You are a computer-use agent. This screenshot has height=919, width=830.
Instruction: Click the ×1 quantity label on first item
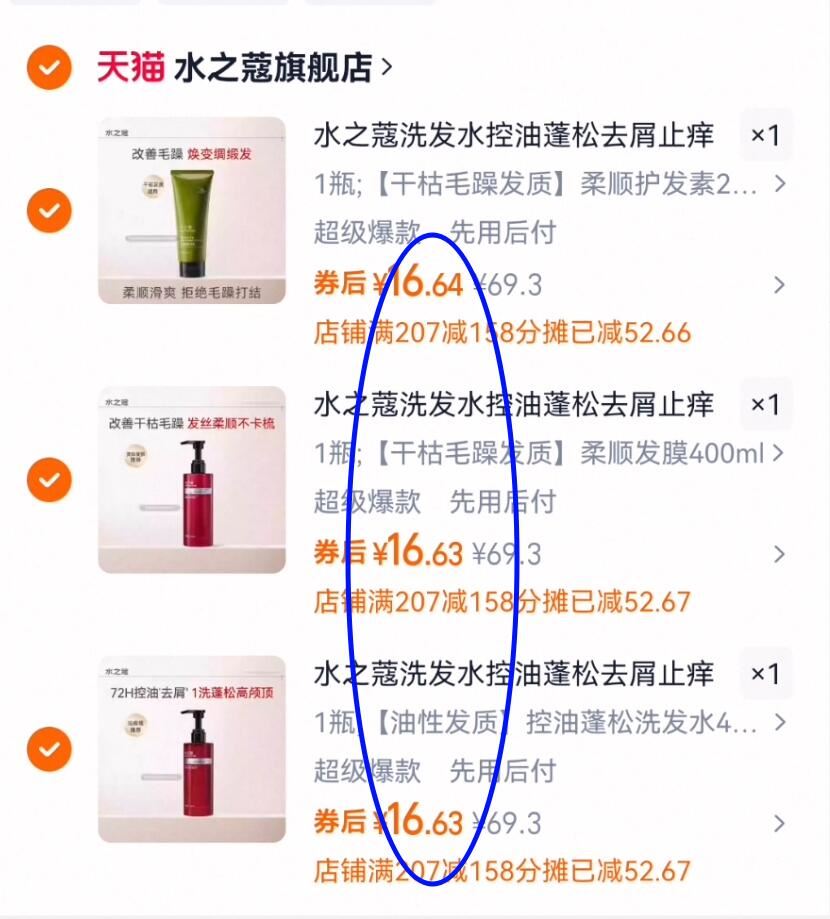coord(765,135)
